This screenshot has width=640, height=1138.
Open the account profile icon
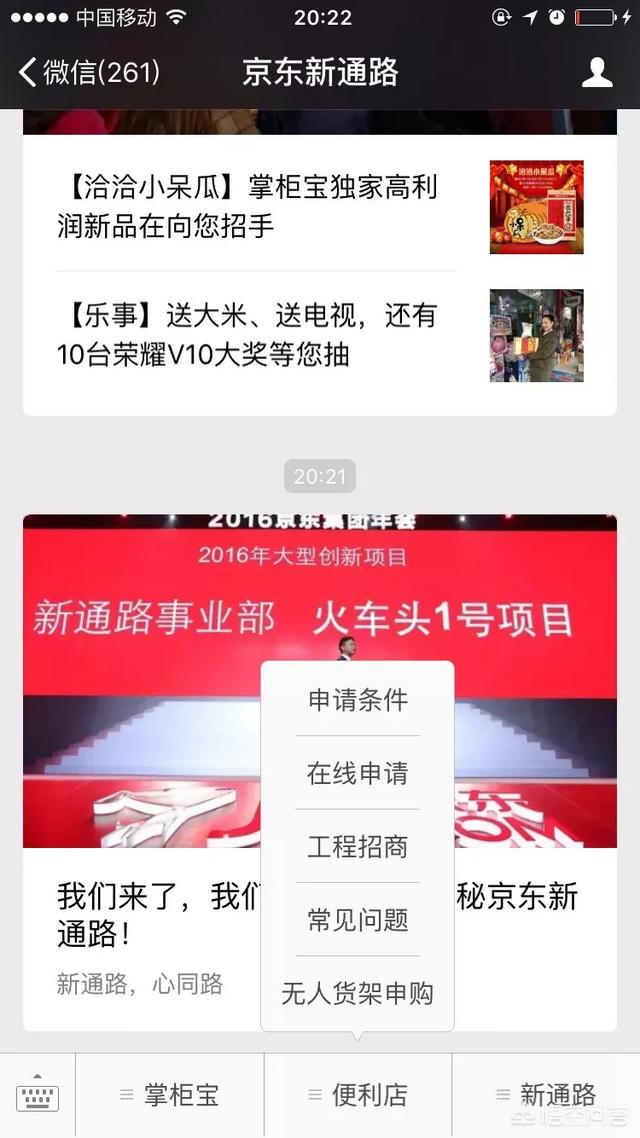597,72
